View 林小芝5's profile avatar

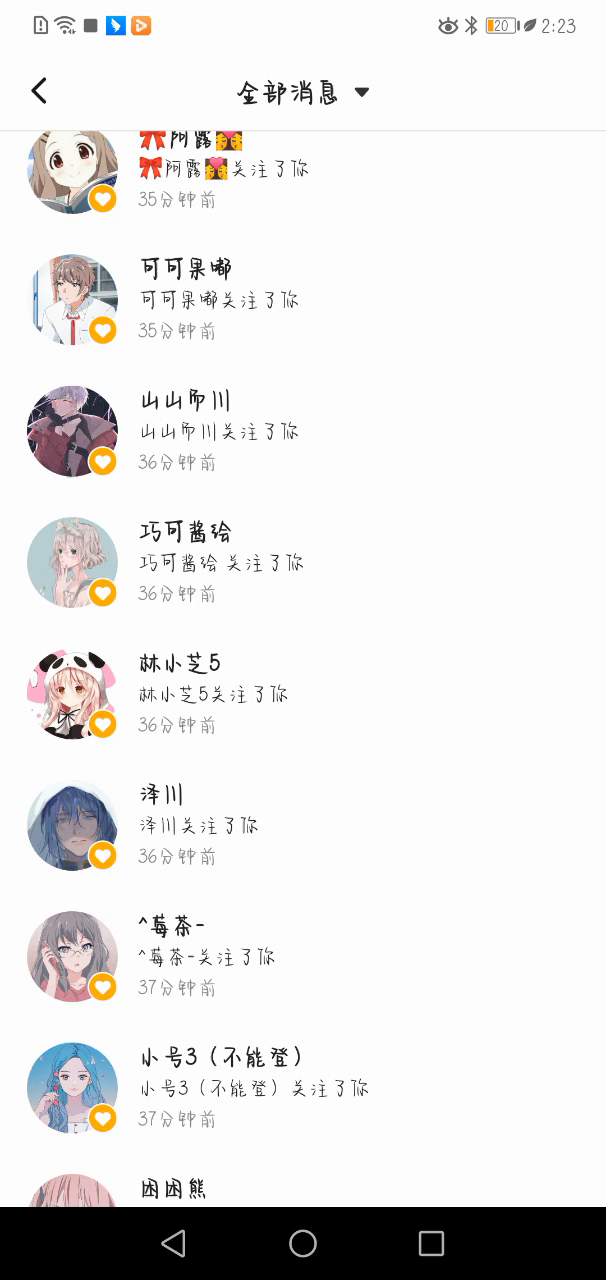[72, 694]
